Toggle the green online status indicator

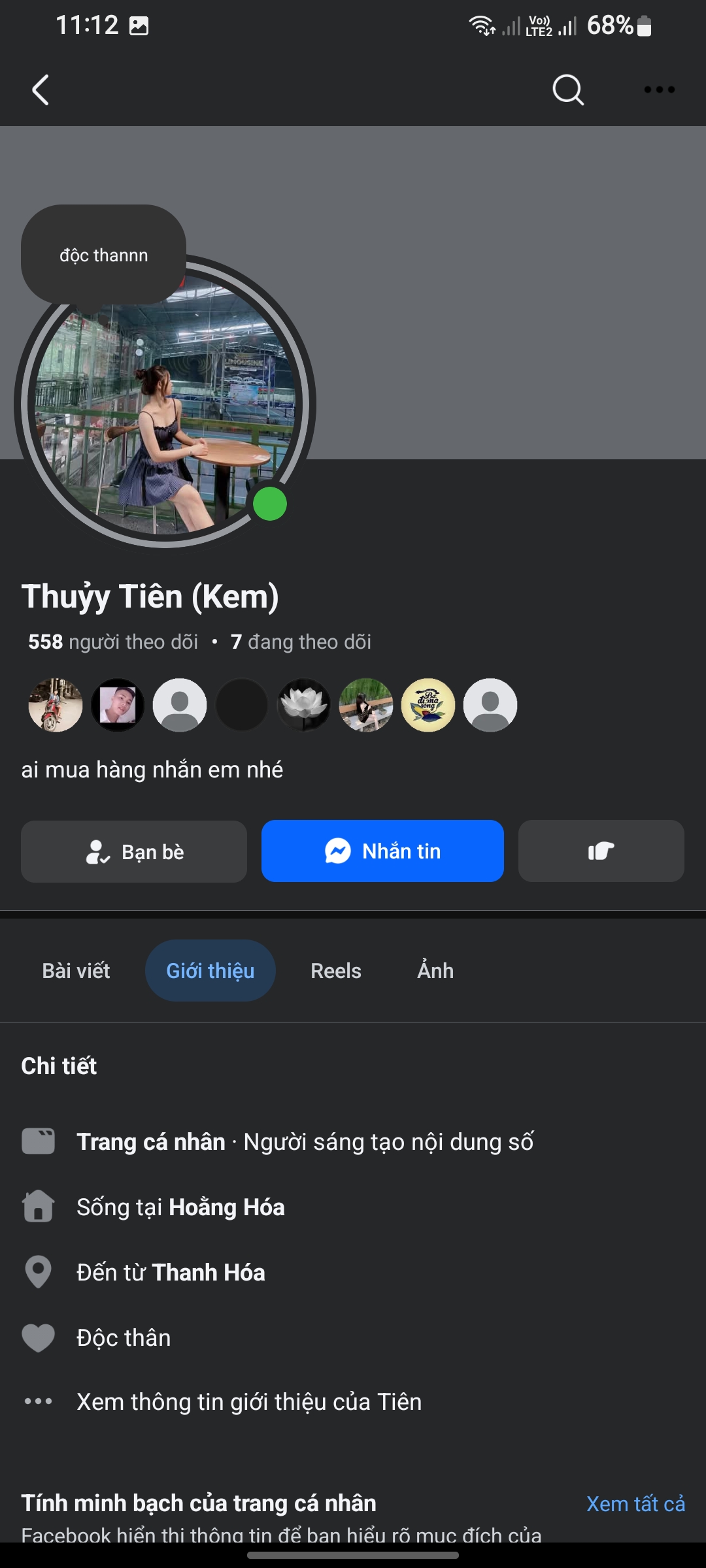269,503
